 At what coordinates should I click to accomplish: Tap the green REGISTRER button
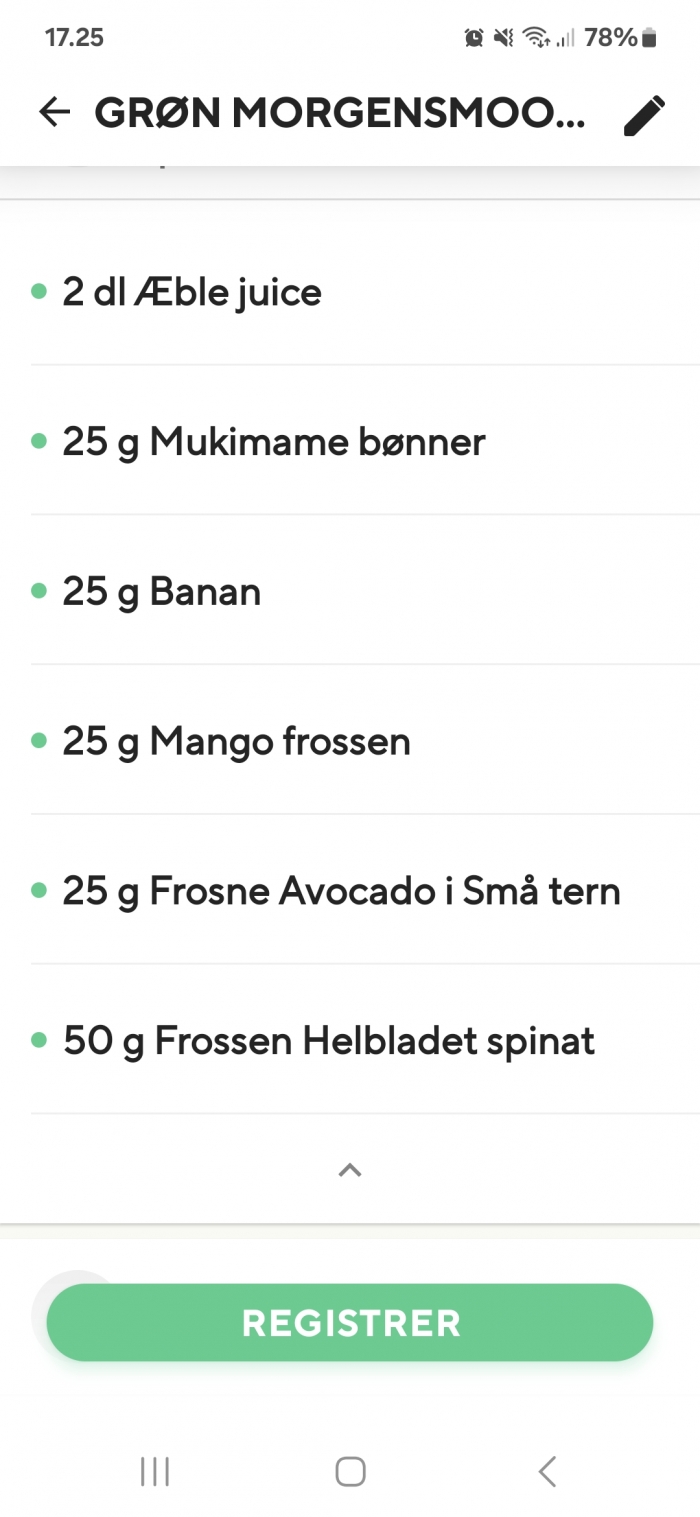pyautogui.click(x=350, y=1322)
